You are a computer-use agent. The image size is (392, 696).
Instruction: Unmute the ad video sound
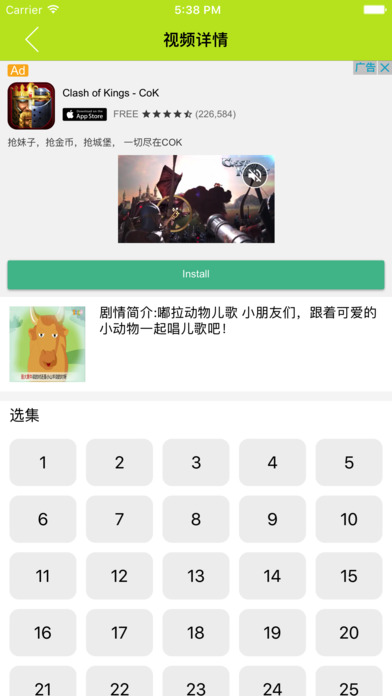[255, 176]
